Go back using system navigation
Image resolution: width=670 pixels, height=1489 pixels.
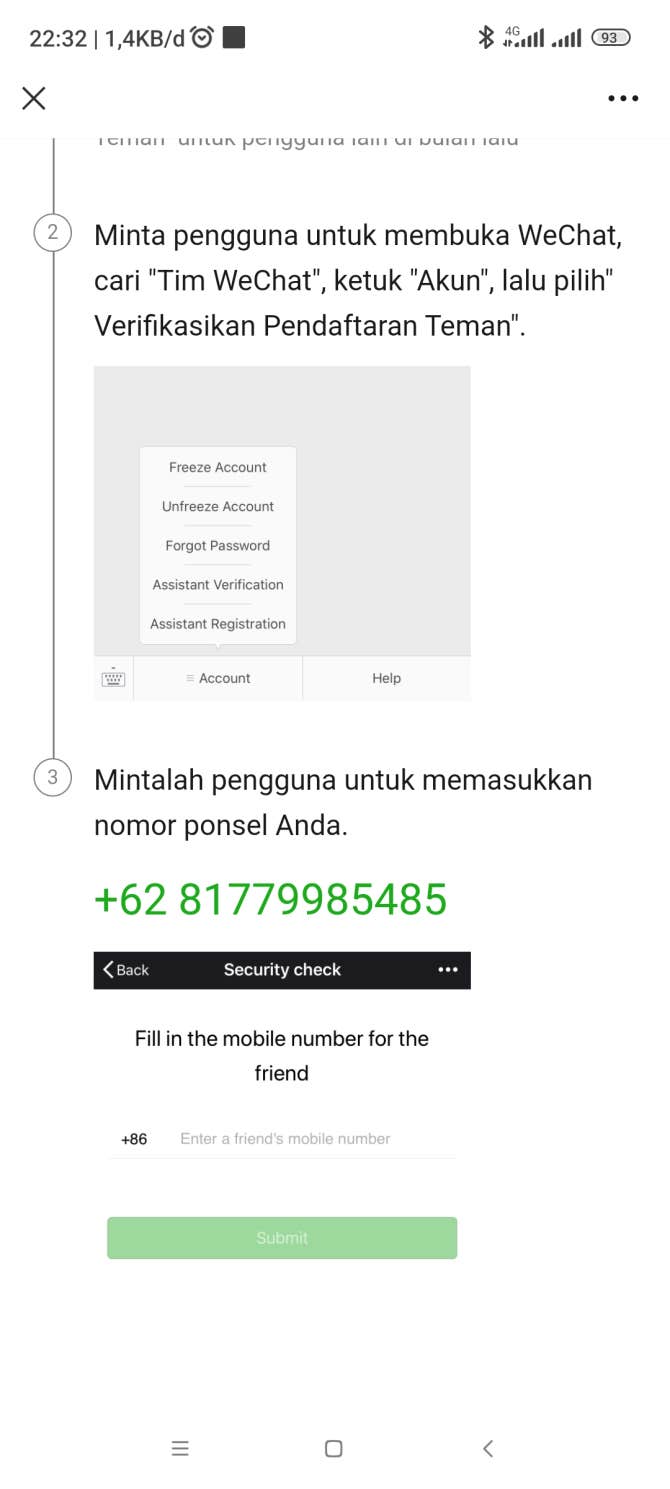[x=487, y=1448]
